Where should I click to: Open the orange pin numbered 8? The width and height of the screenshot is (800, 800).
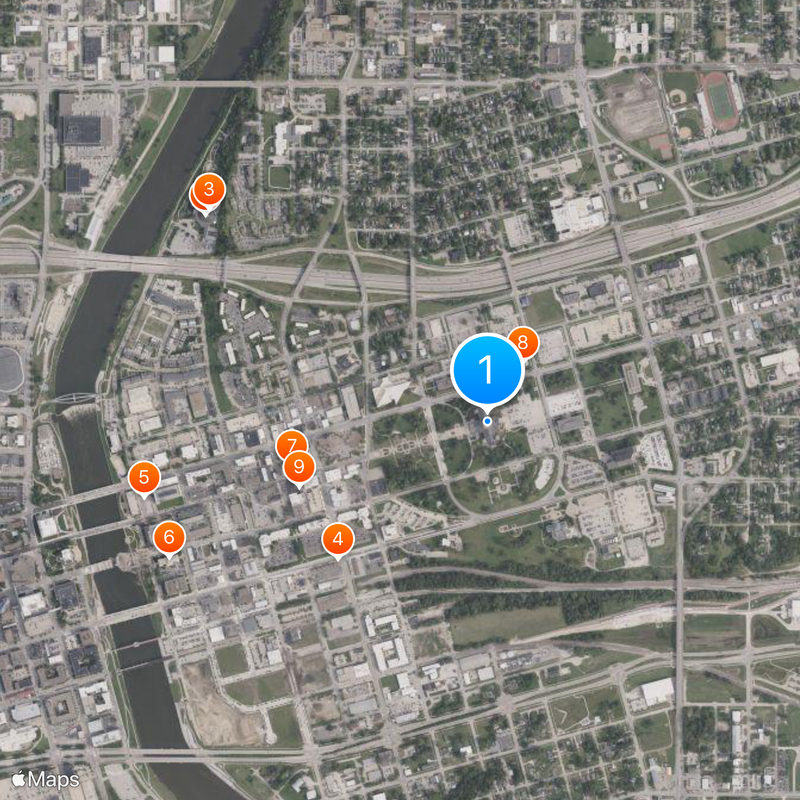click(523, 342)
